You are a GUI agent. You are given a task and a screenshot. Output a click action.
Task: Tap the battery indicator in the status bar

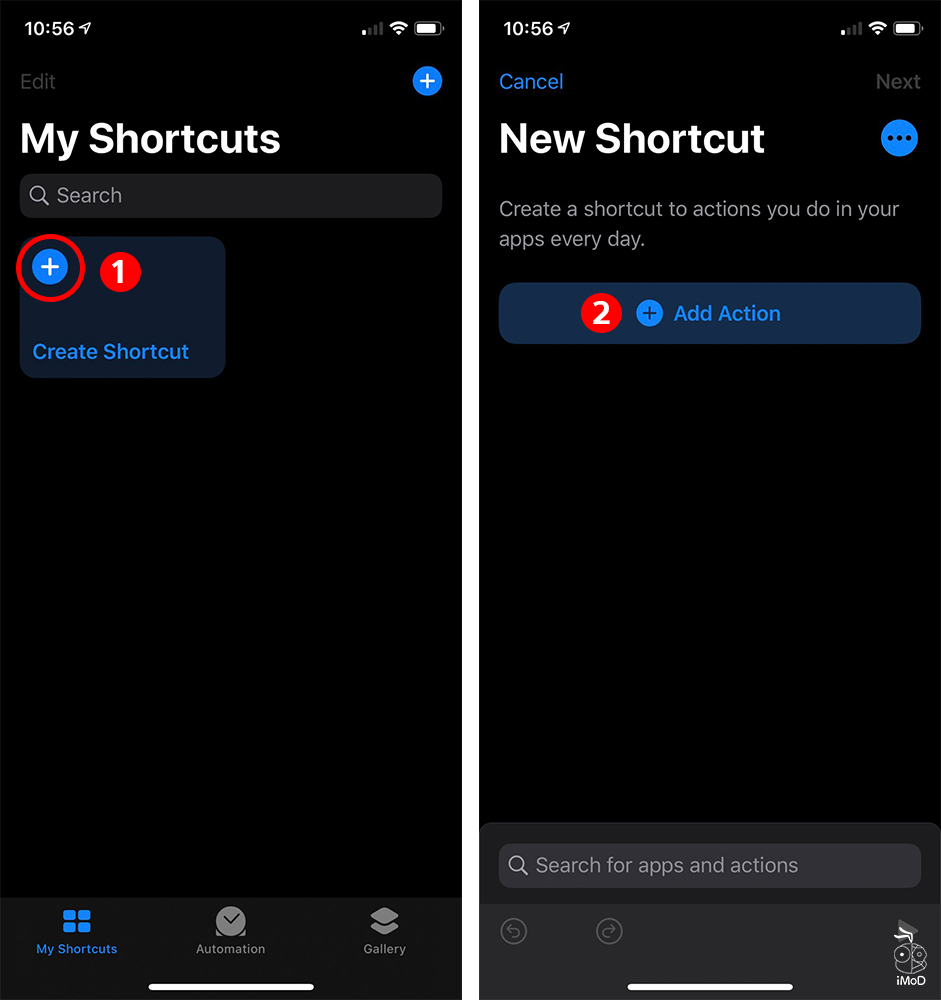pos(429,28)
